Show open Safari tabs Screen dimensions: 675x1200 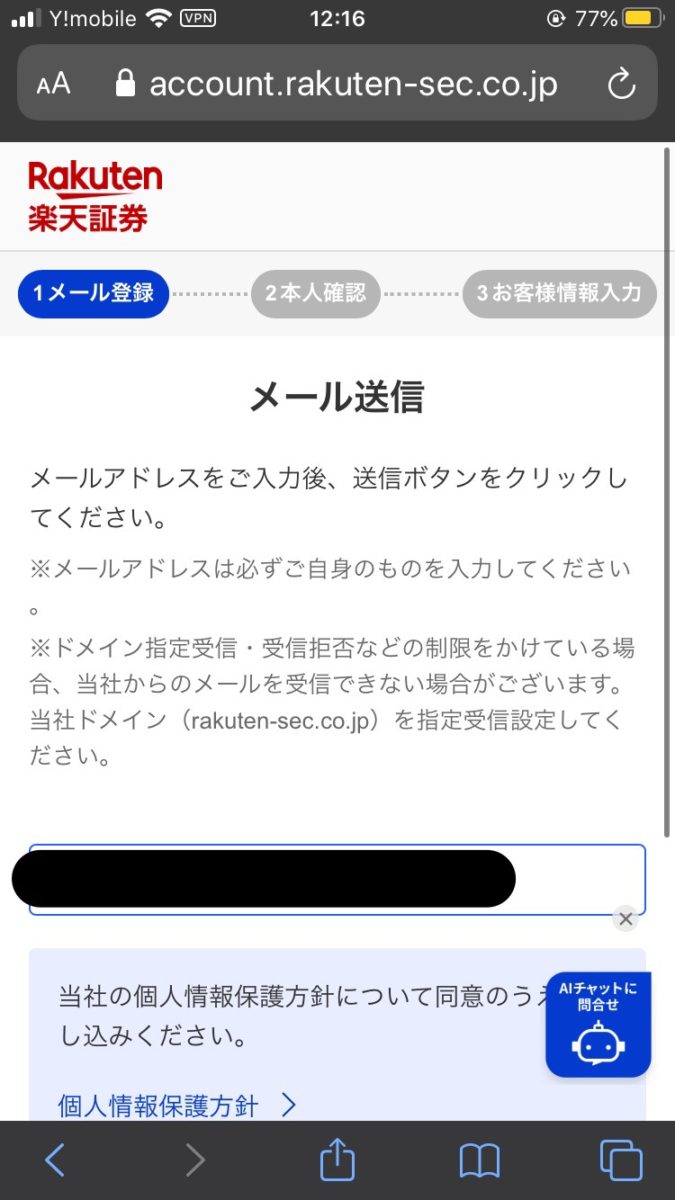(x=620, y=1160)
